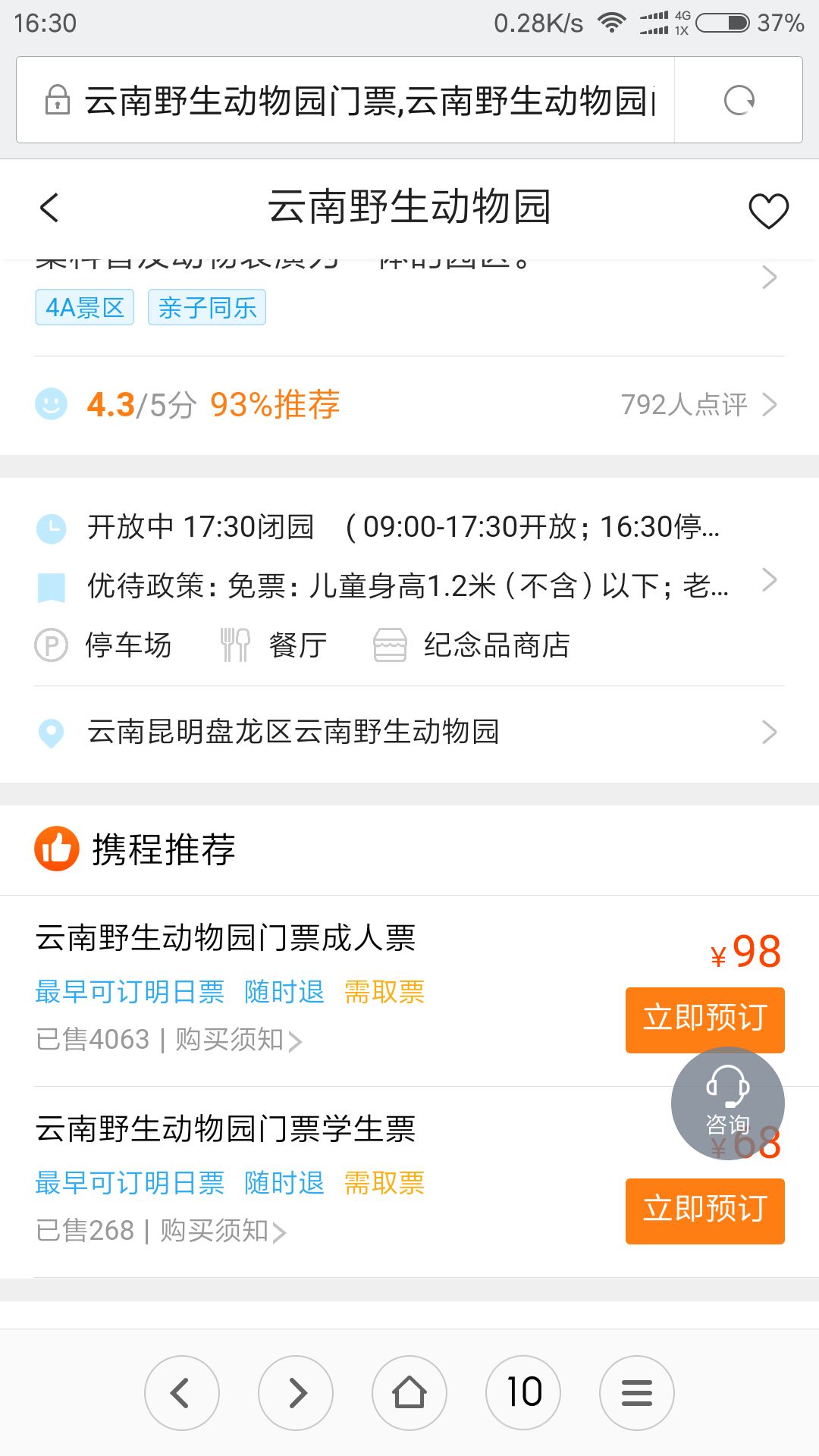819x1456 pixels.
Task: Reload the page with the refresh icon
Action: pyautogui.click(x=739, y=100)
